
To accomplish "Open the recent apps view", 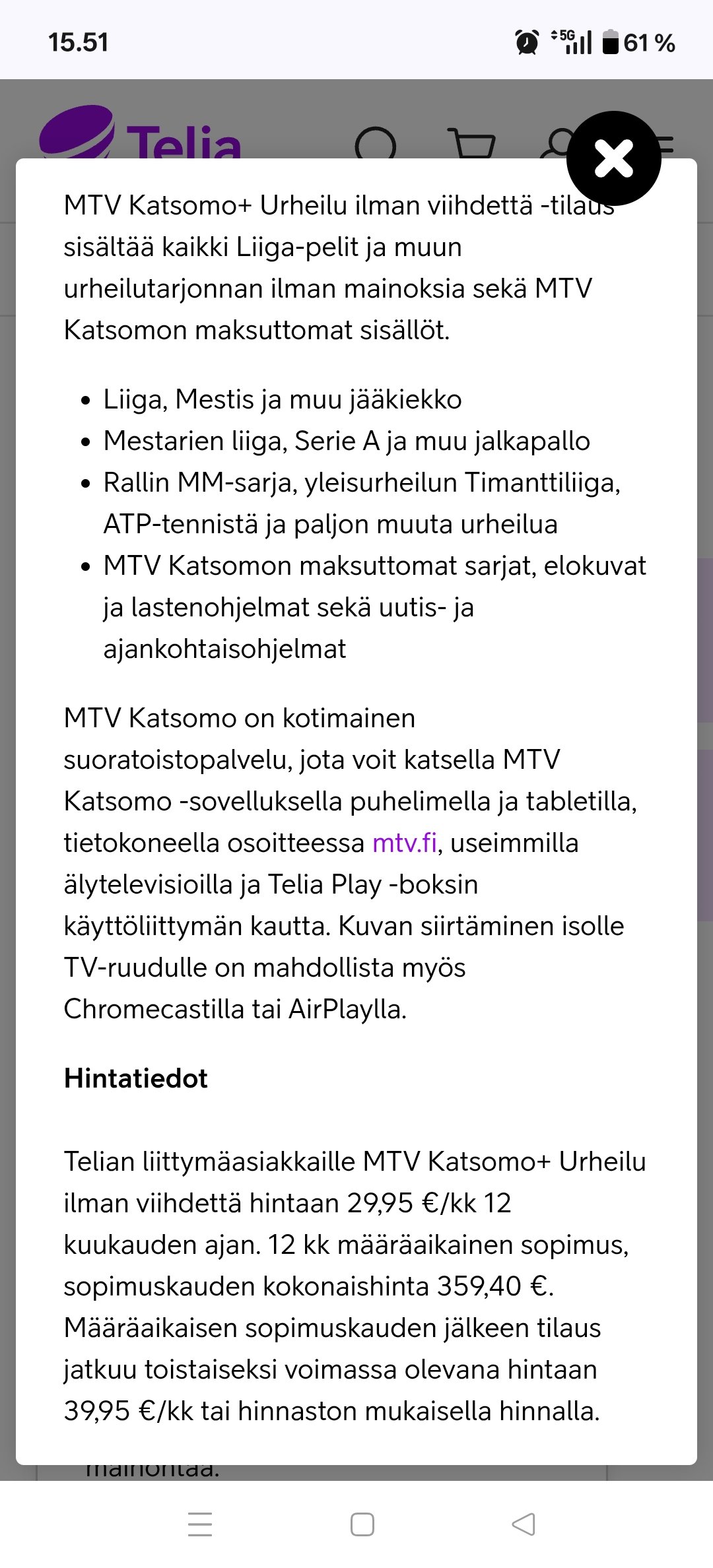I will click(x=200, y=1524).
